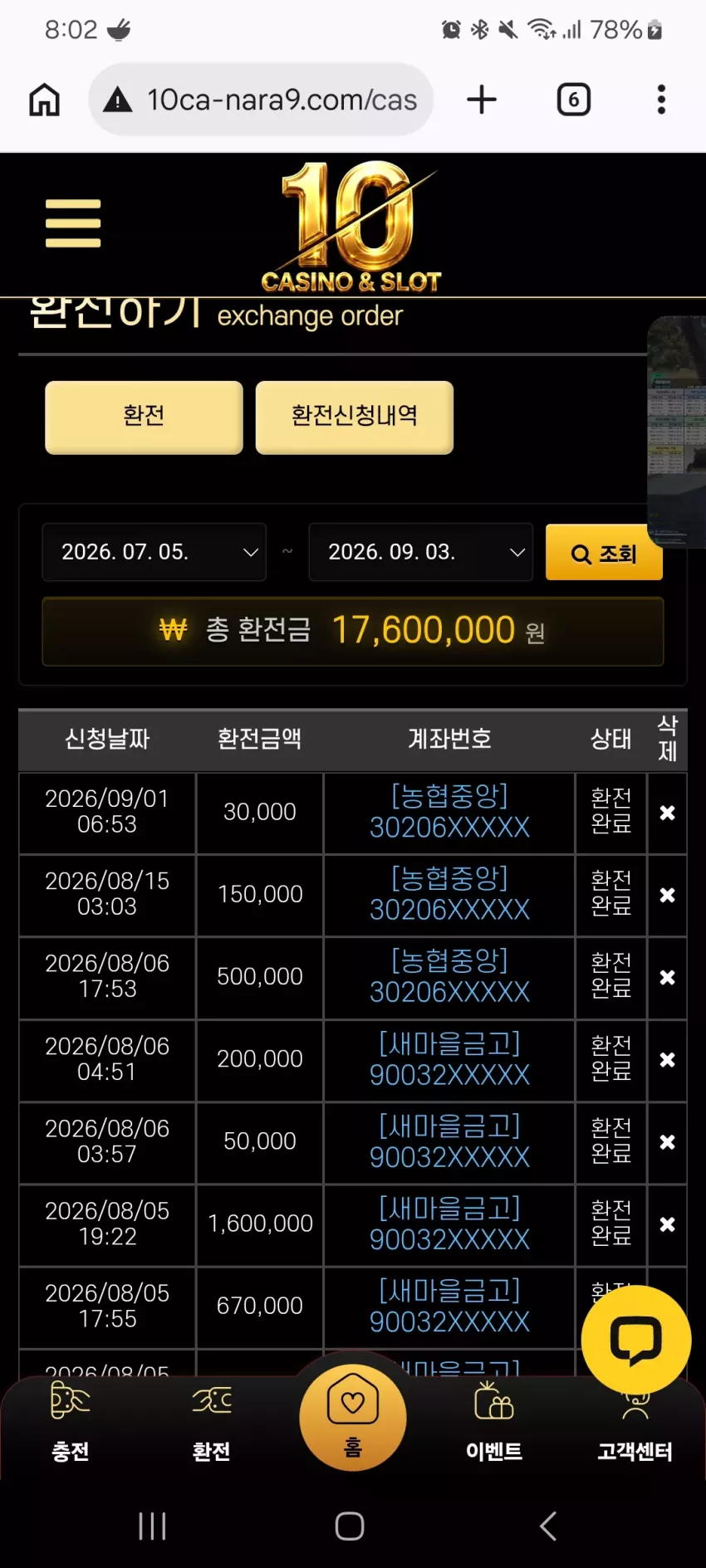Open the 이벤트 tab
Viewport: 706px width, 1568px height.
(494, 1423)
